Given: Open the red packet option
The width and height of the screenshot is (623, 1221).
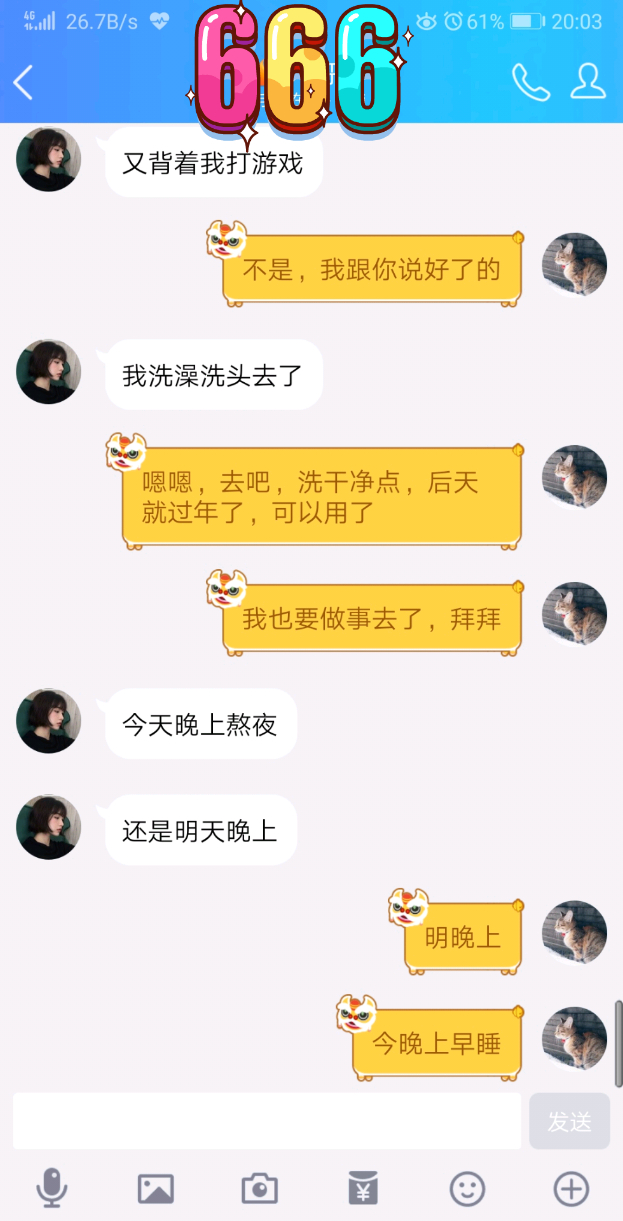Looking at the screenshot, I should pyautogui.click(x=363, y=1188).
